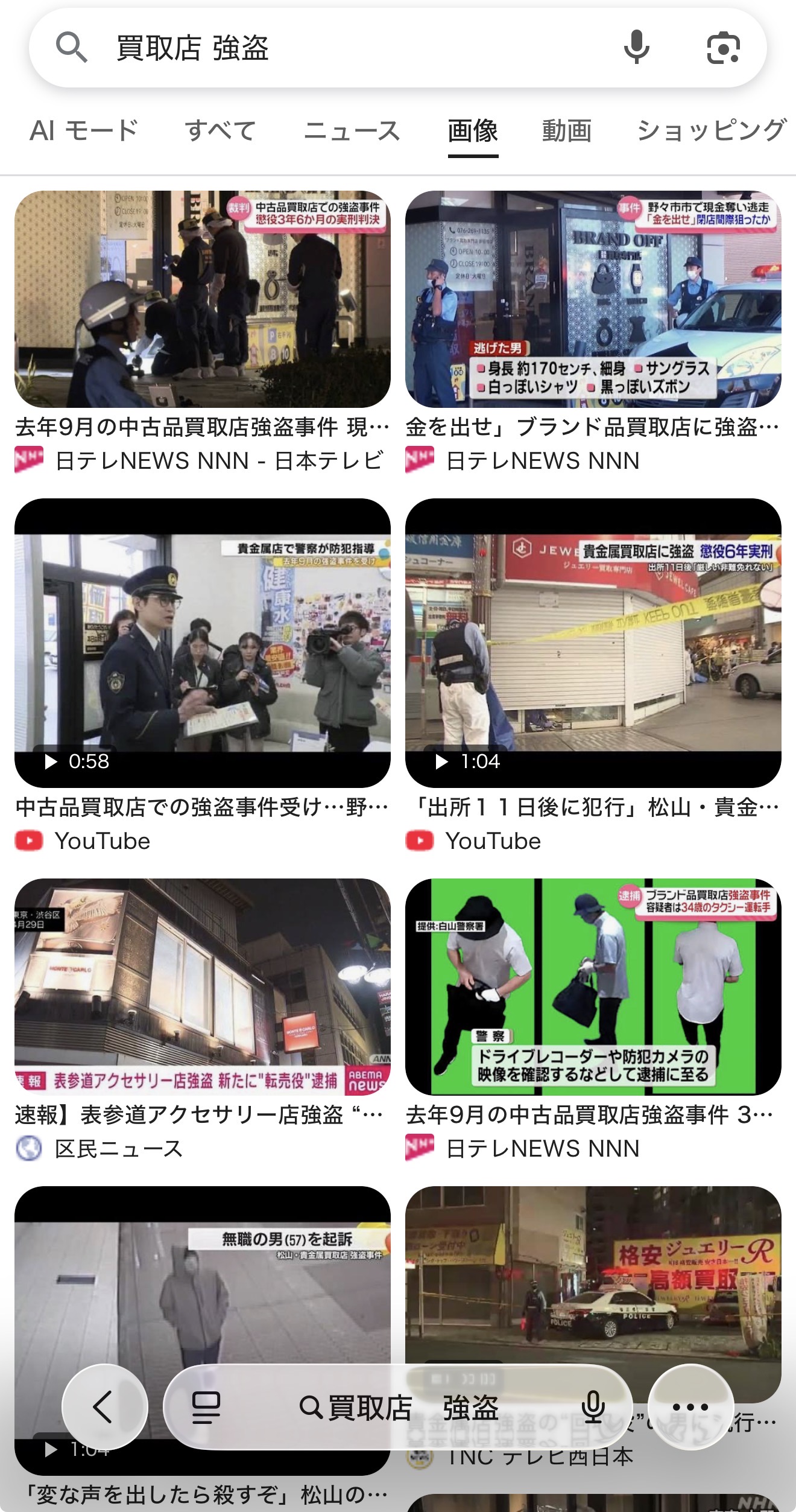Tap the microphone in the bottom address bar

(x=593, y=1407)
